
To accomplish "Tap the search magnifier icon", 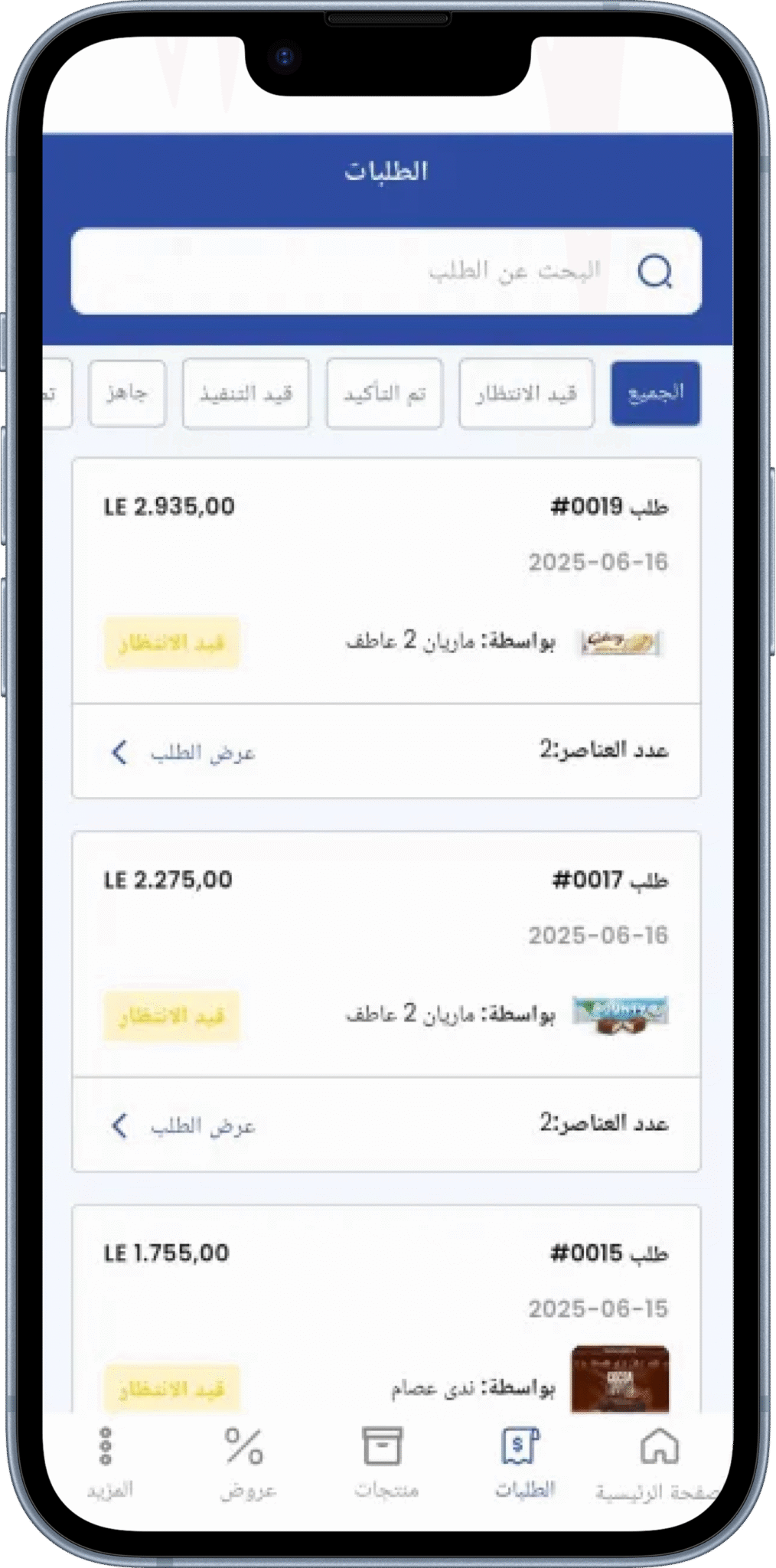I will point(655,271).
